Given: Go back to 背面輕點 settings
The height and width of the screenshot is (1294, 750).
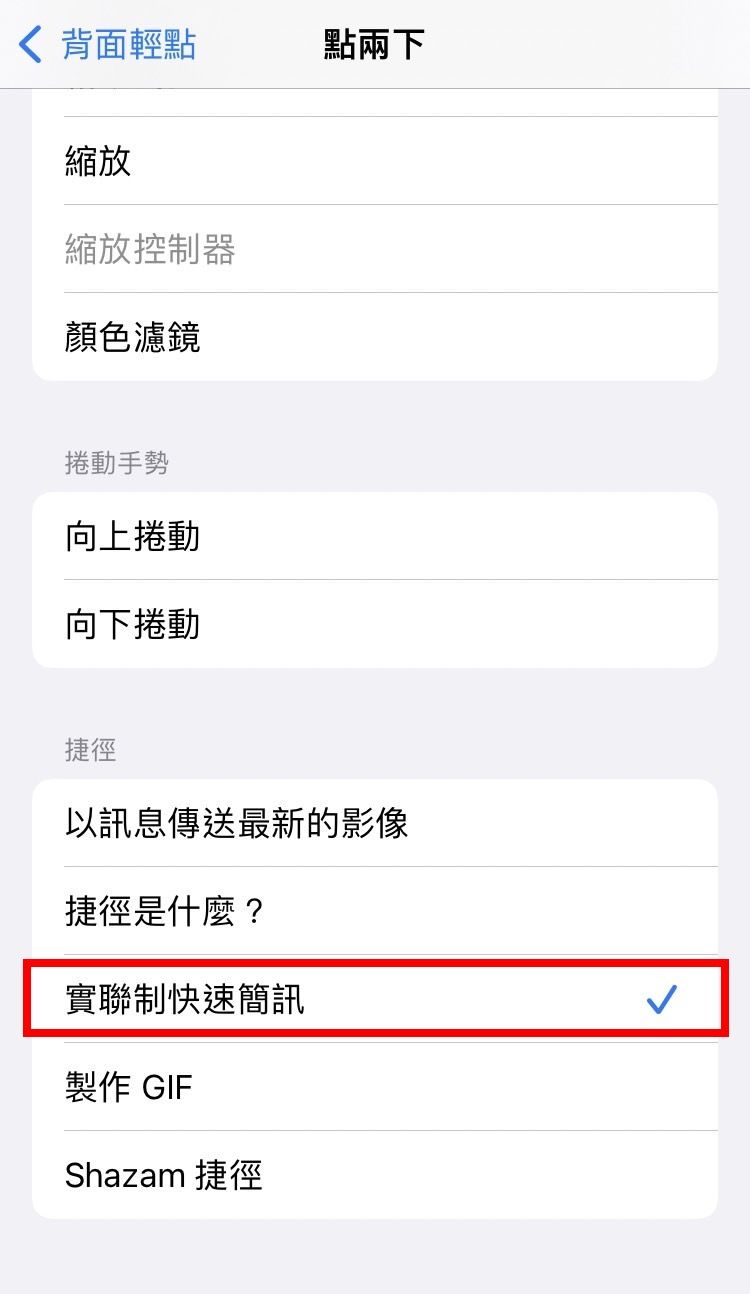Looking at the screenshot, I should coord(108,45).
